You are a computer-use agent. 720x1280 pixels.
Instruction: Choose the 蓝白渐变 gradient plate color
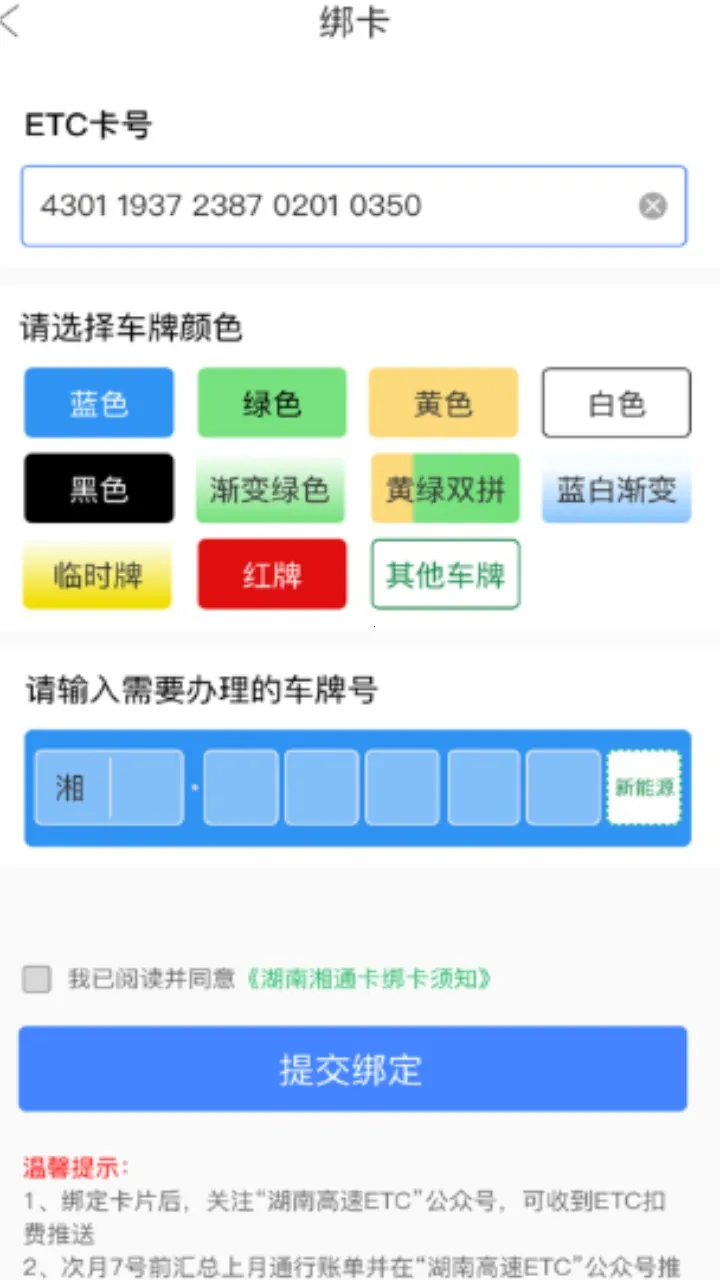tap(616, 489)
